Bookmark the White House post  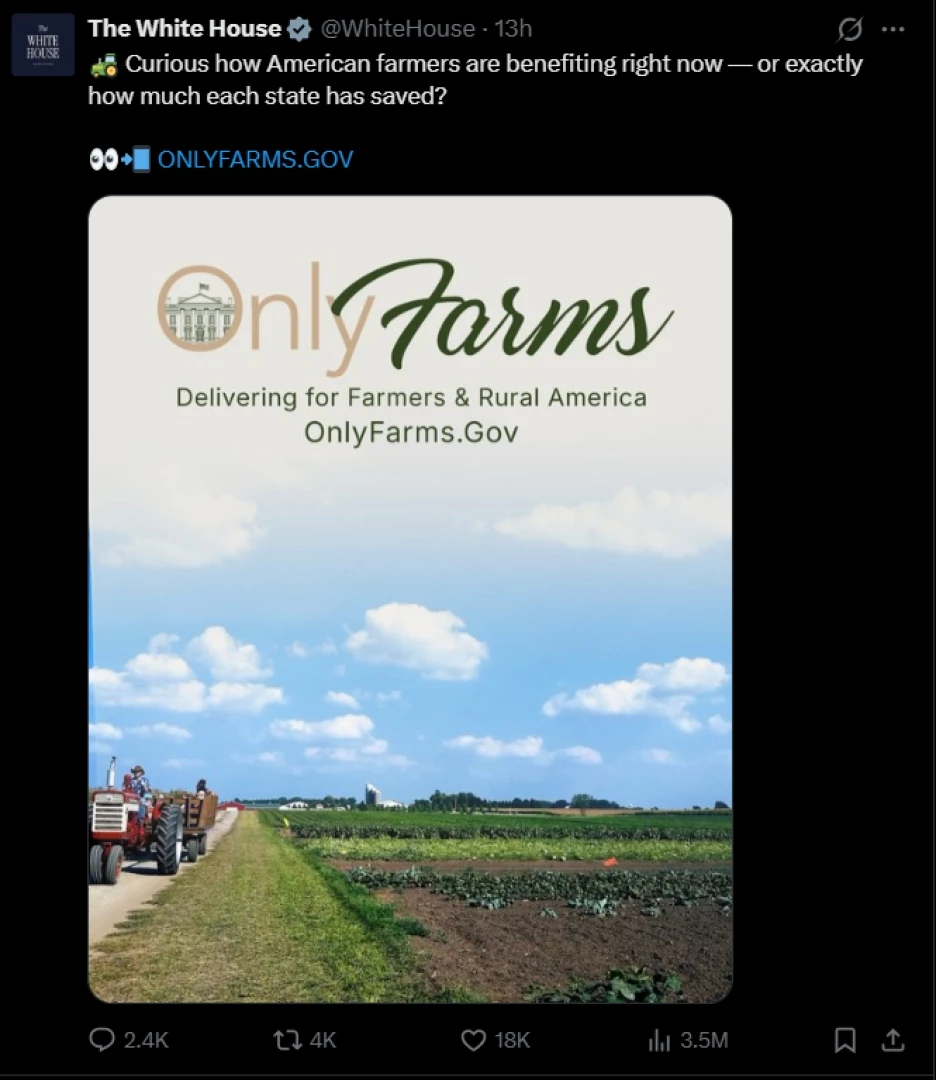point(845,1040)
